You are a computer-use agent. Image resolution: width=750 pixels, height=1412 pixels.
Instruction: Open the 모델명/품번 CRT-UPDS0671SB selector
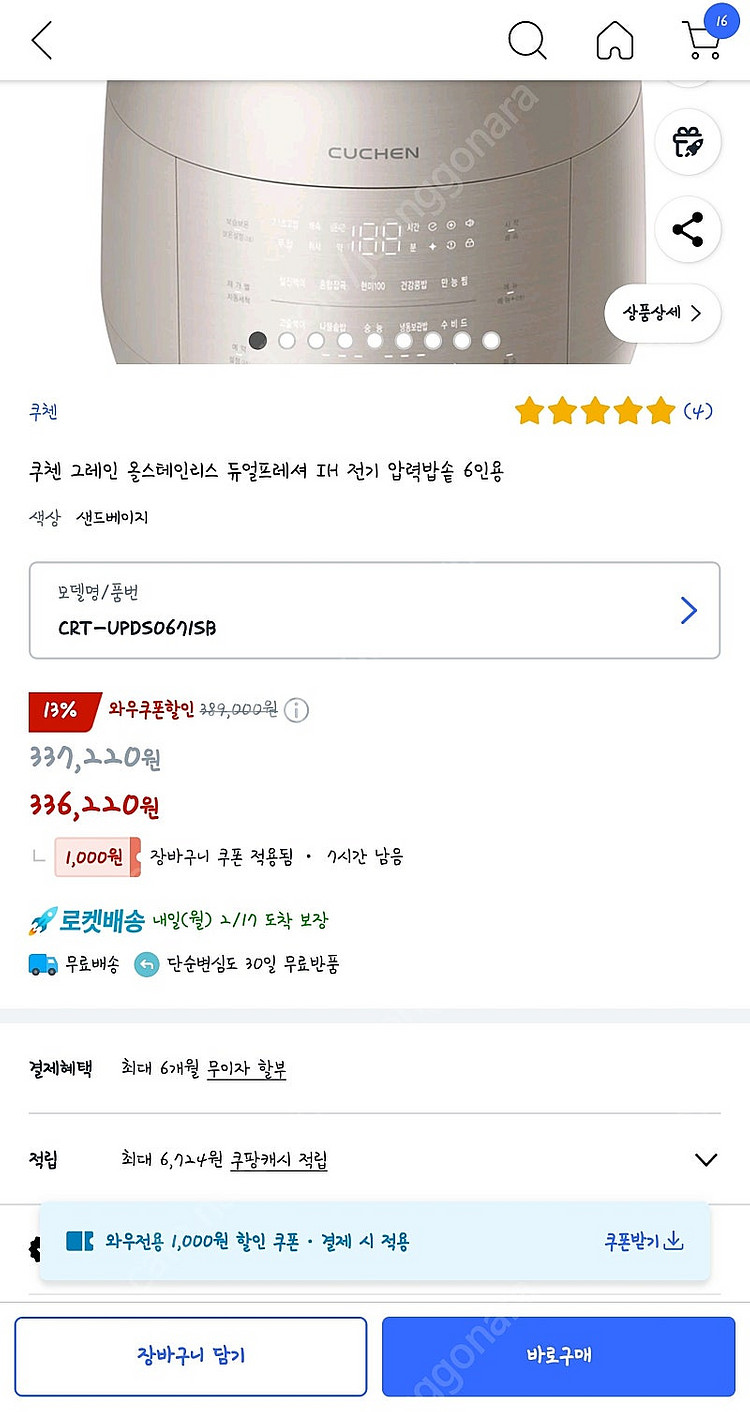coord(374,610)
